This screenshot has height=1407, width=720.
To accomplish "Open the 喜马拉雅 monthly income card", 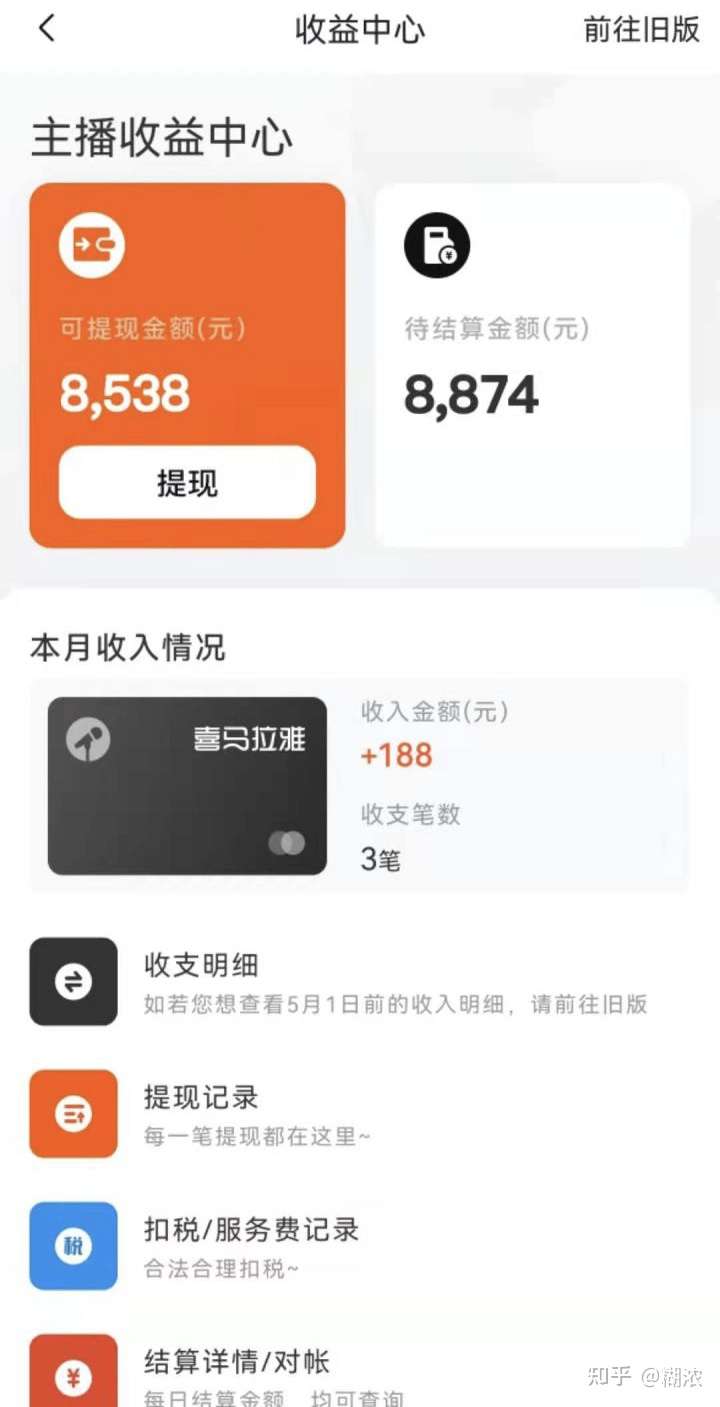I will (x=188, y=786).
